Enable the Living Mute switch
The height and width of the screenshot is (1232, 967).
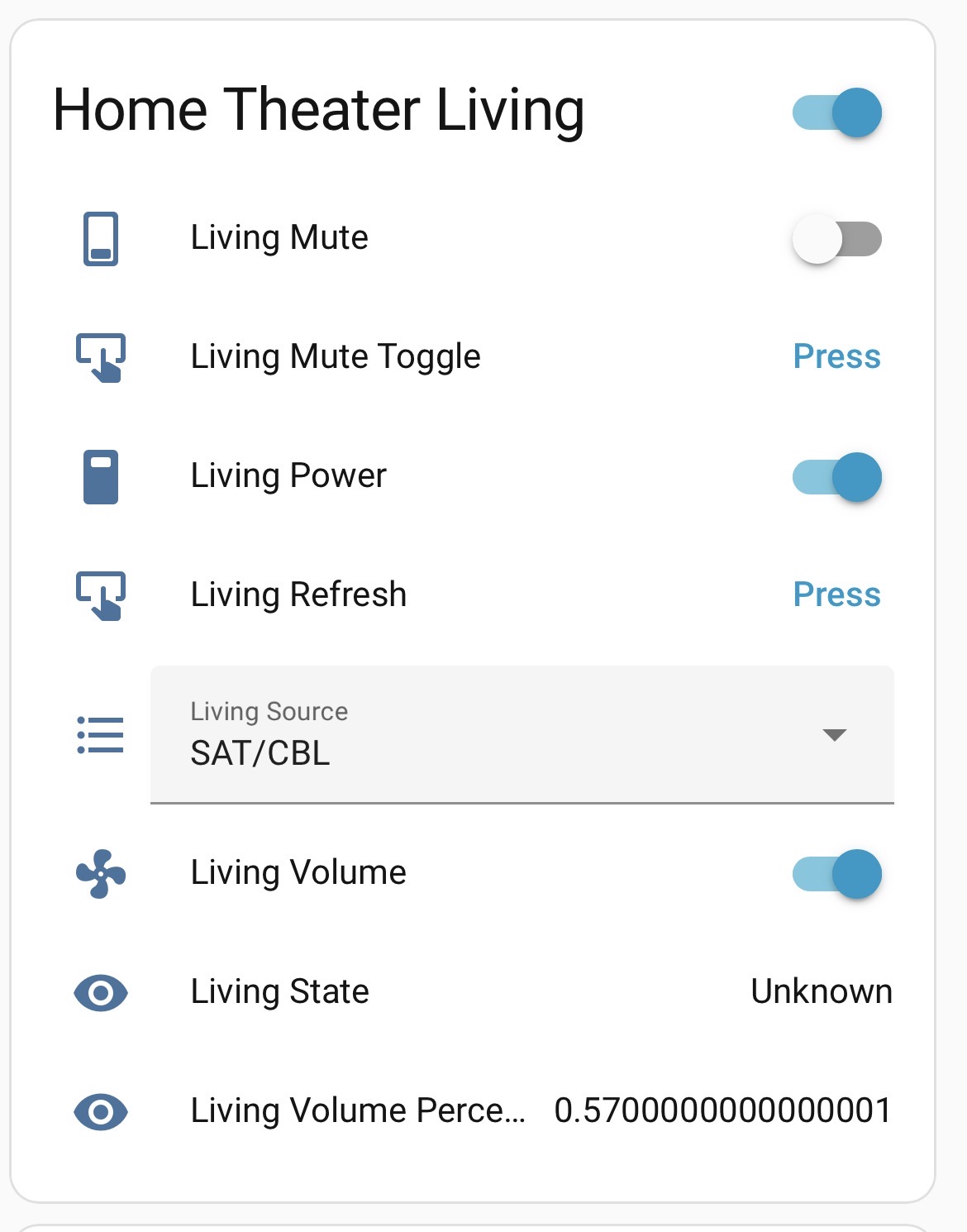[x=836, y=239]
